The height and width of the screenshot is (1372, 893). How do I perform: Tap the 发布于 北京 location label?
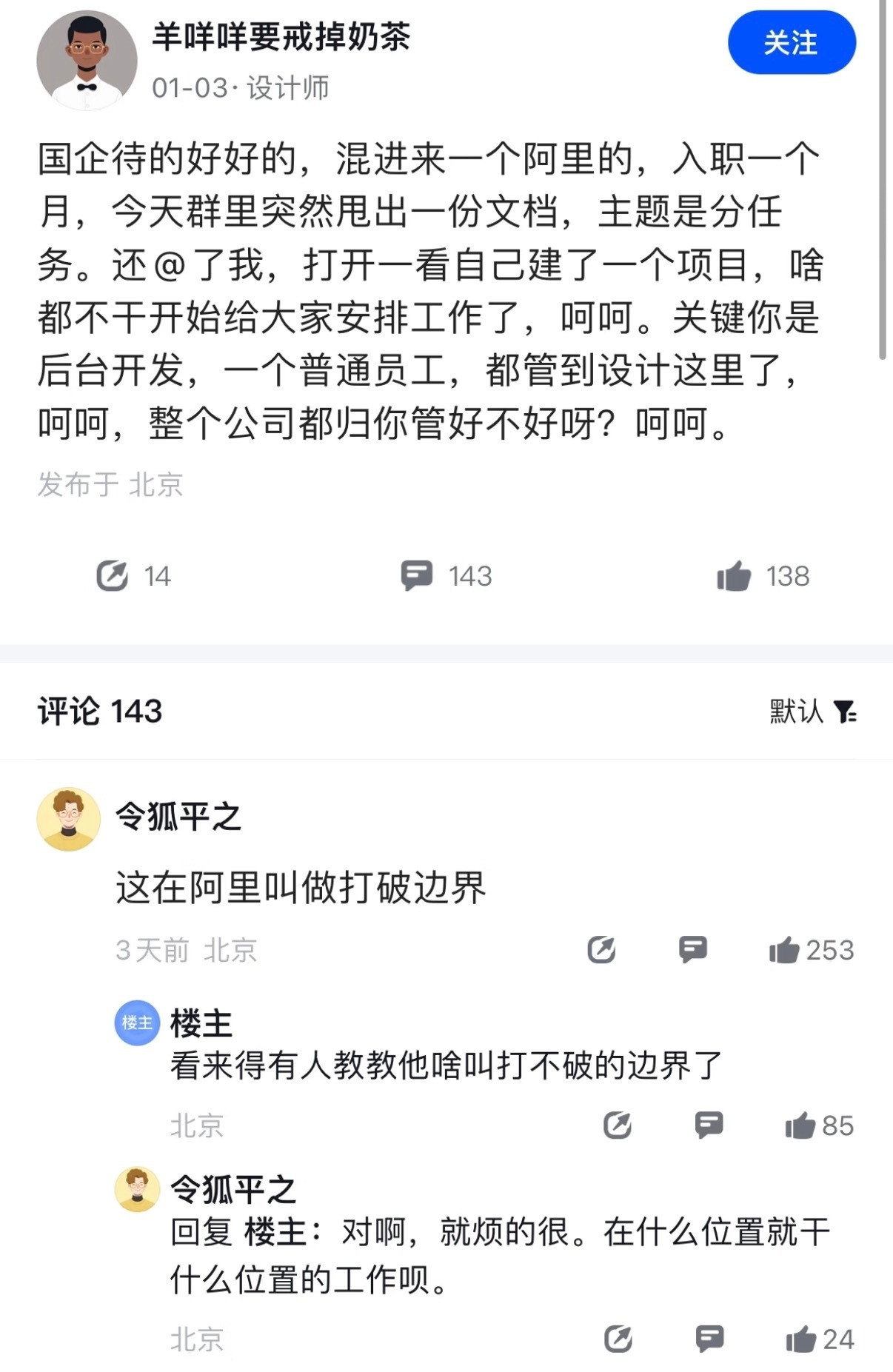tap(111, 483)
